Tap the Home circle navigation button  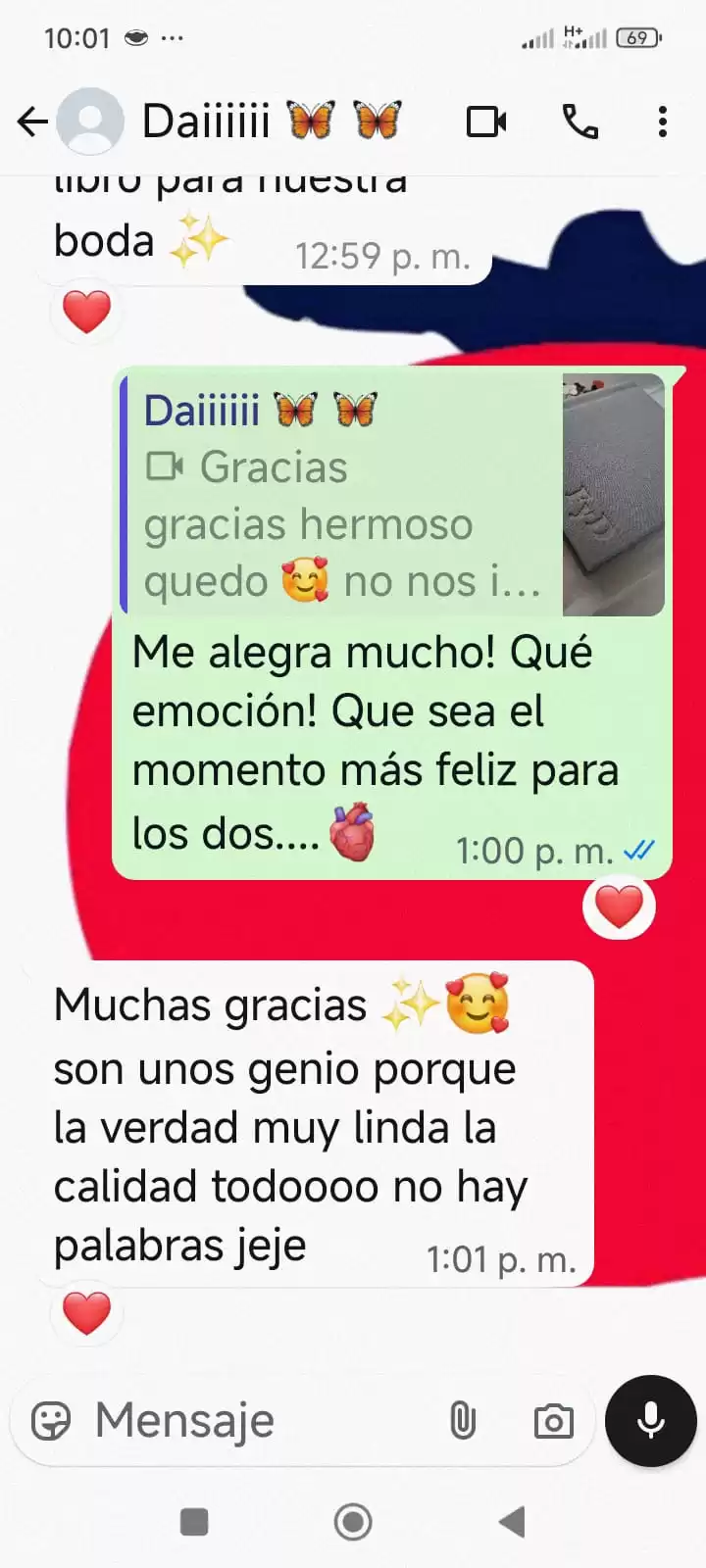pyautogui.click(x=353, y=1521)
